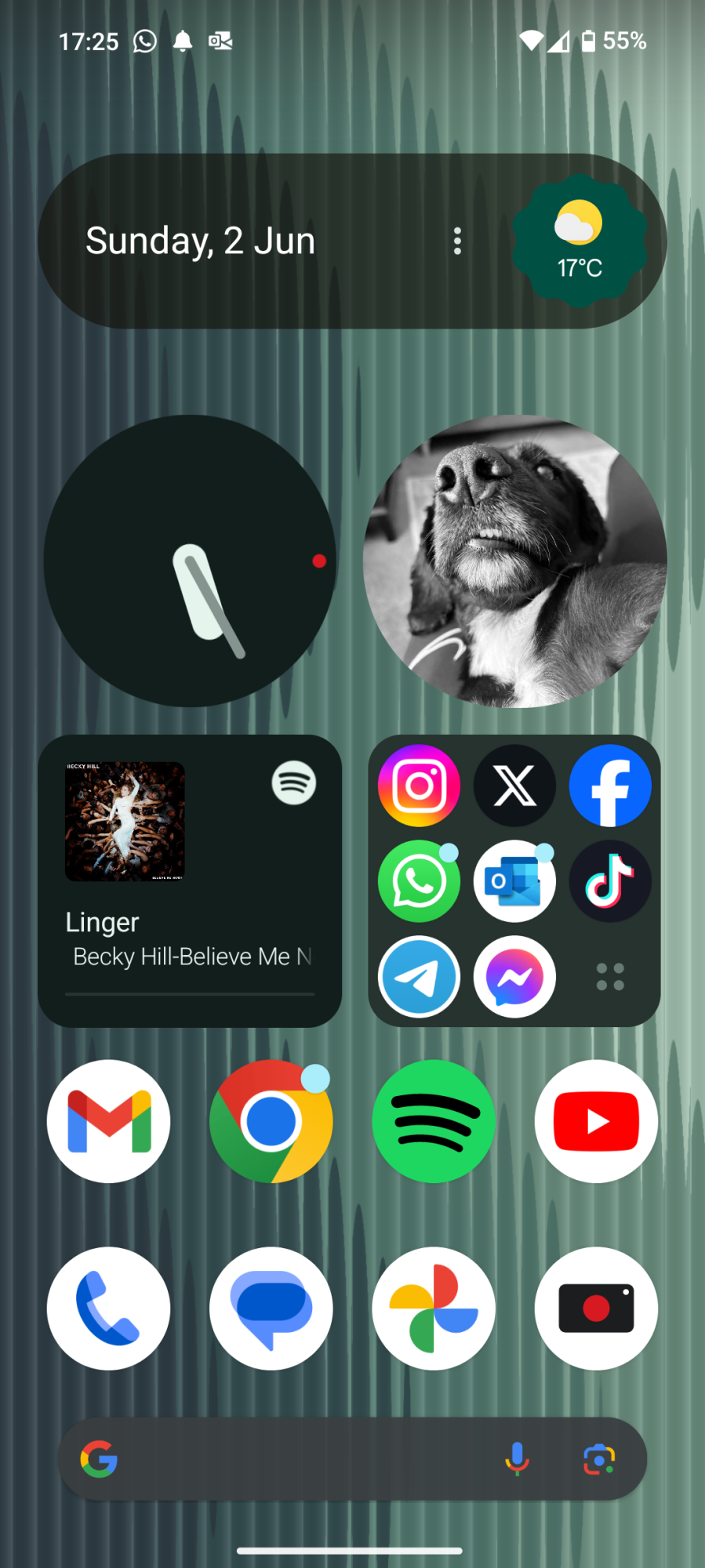Viewport: 705px width, 1568px height.
Task: Launch Outlook email app
Action: click(514, 881)
